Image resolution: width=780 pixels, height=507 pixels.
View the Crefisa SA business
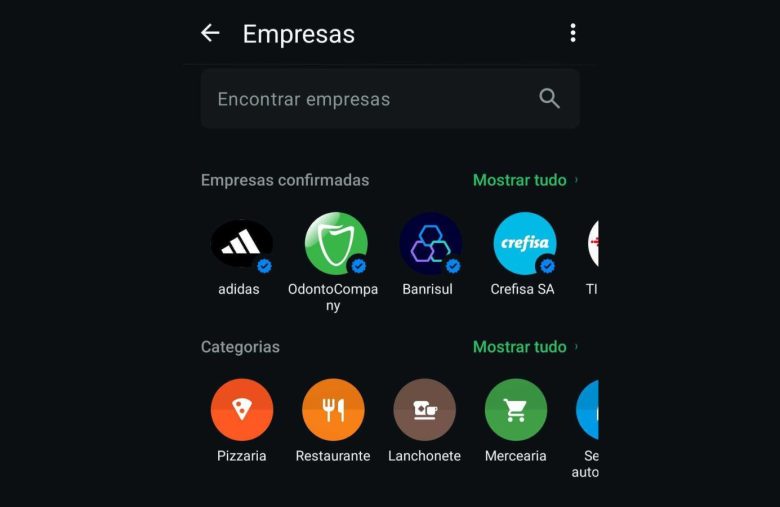(524, 244)
